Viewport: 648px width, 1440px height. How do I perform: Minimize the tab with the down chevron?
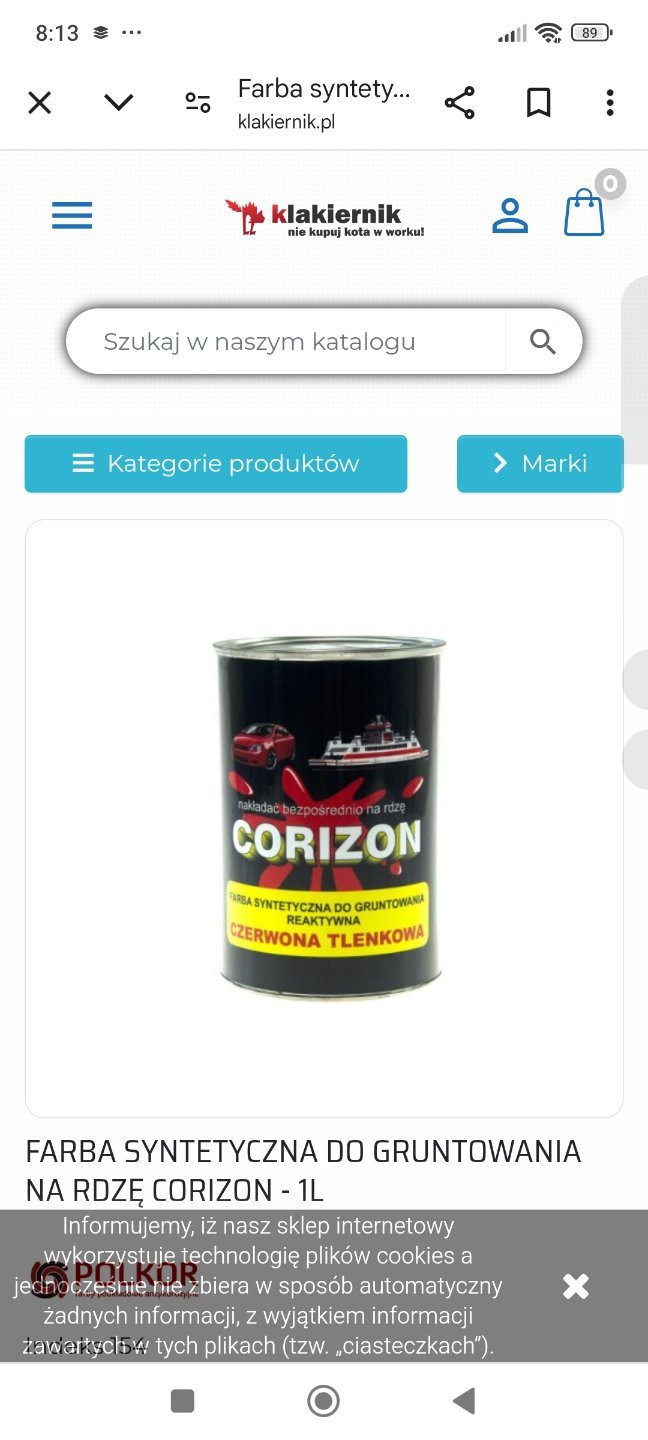pos(118,102)
